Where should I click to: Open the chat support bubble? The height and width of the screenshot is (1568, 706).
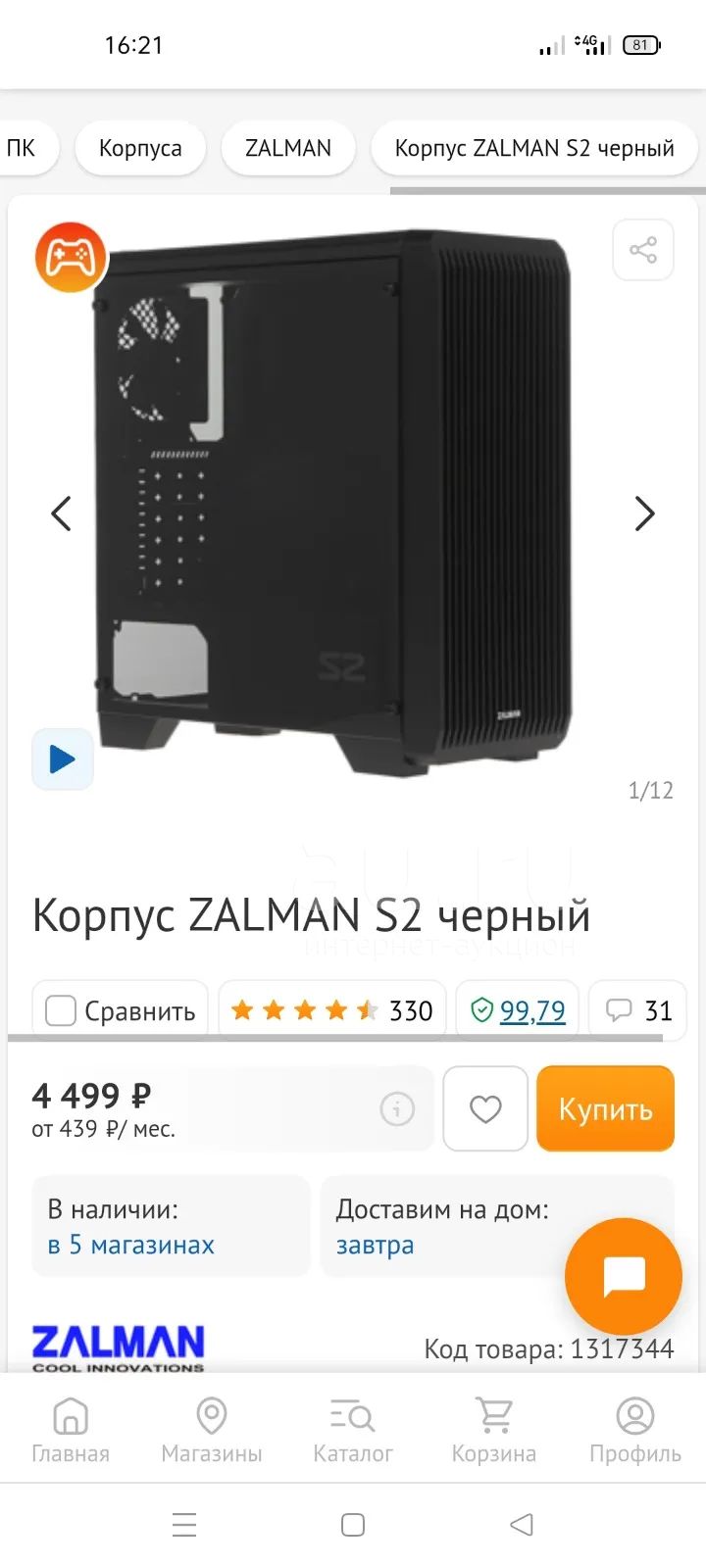[x=624, y=1276]
